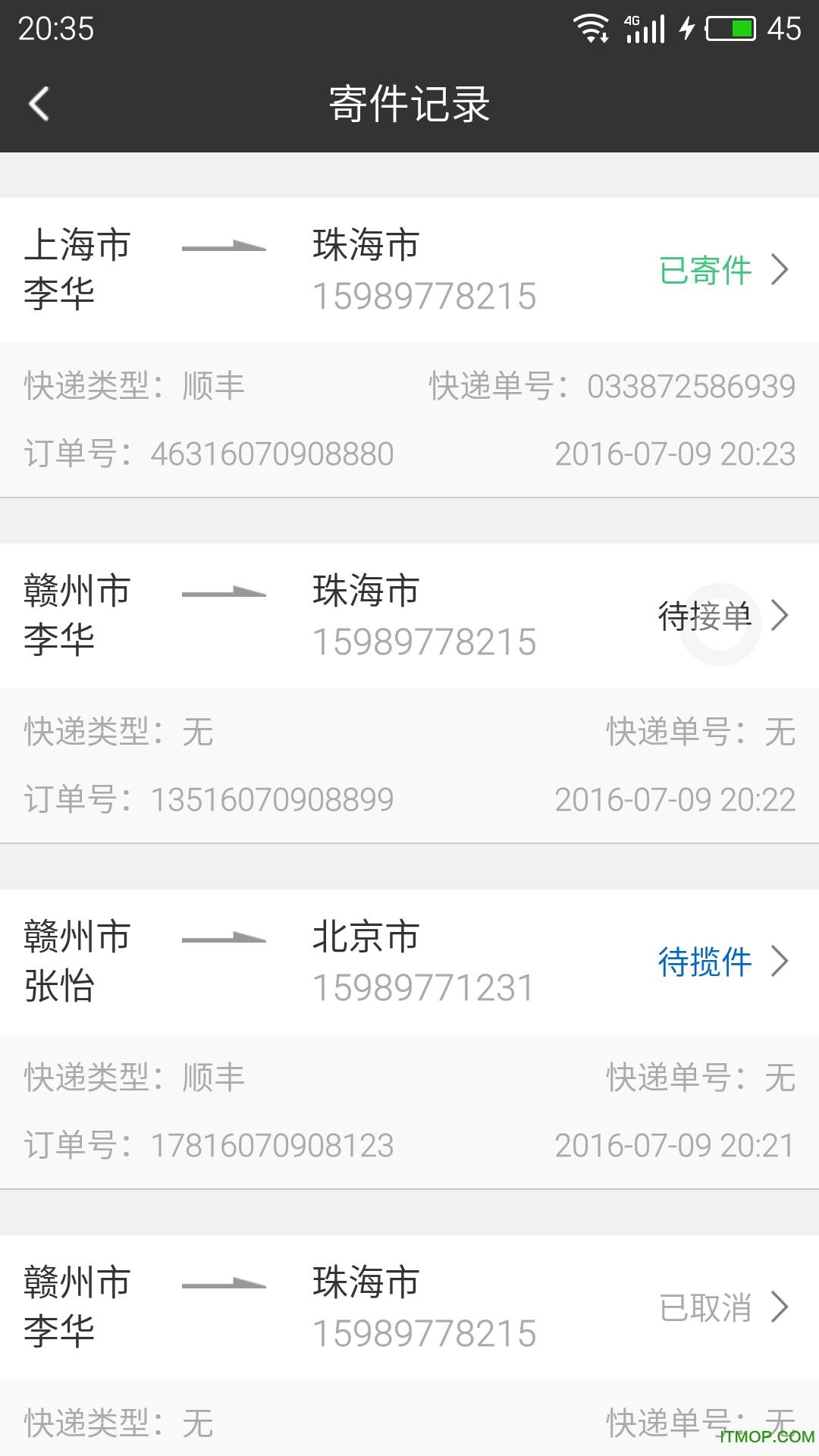819x1456 pixels.
Task: Tap the 寄件记录 title bar
Action: 409,106
